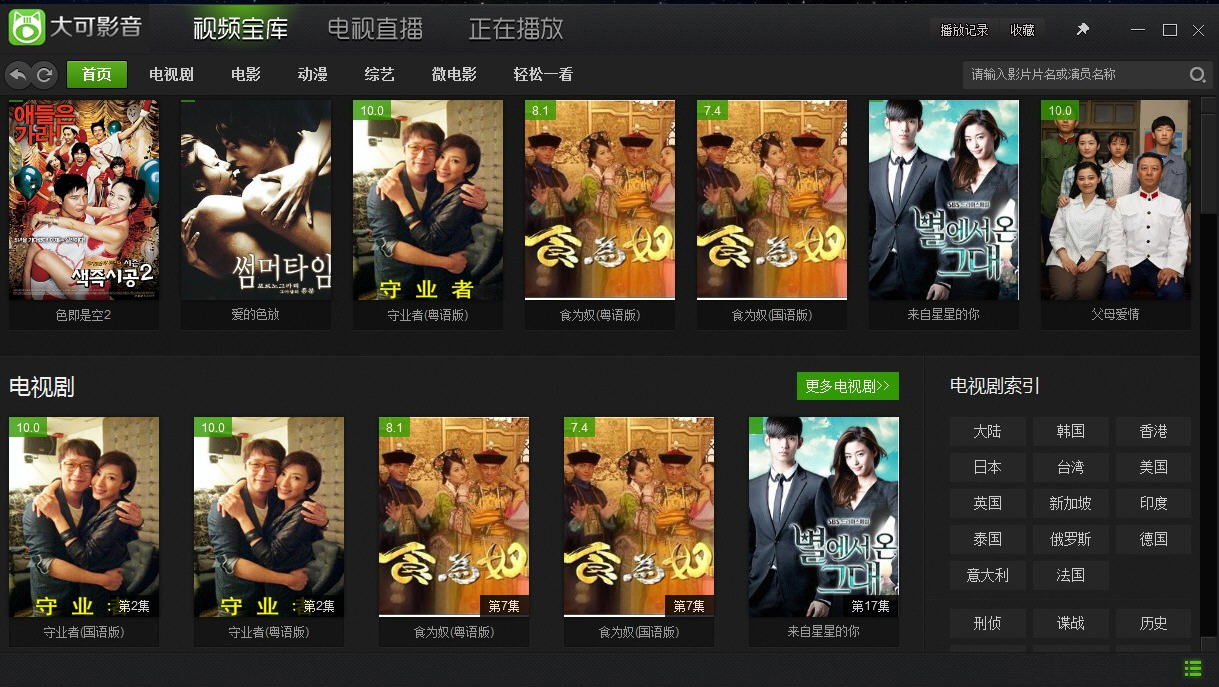
Task: Close the window
Action: click(x=1198, y=30)
